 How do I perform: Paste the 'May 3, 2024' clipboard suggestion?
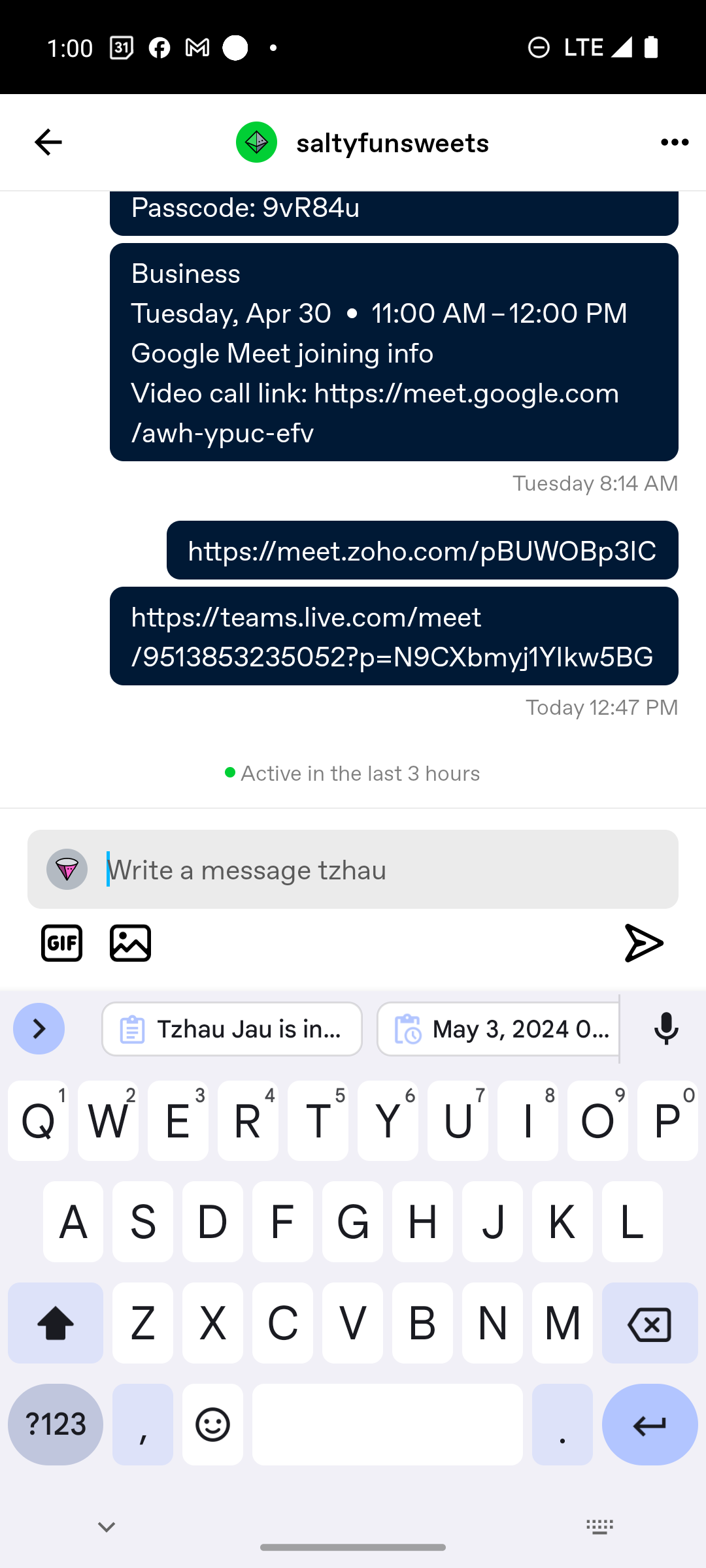[x=498, y=1029]
